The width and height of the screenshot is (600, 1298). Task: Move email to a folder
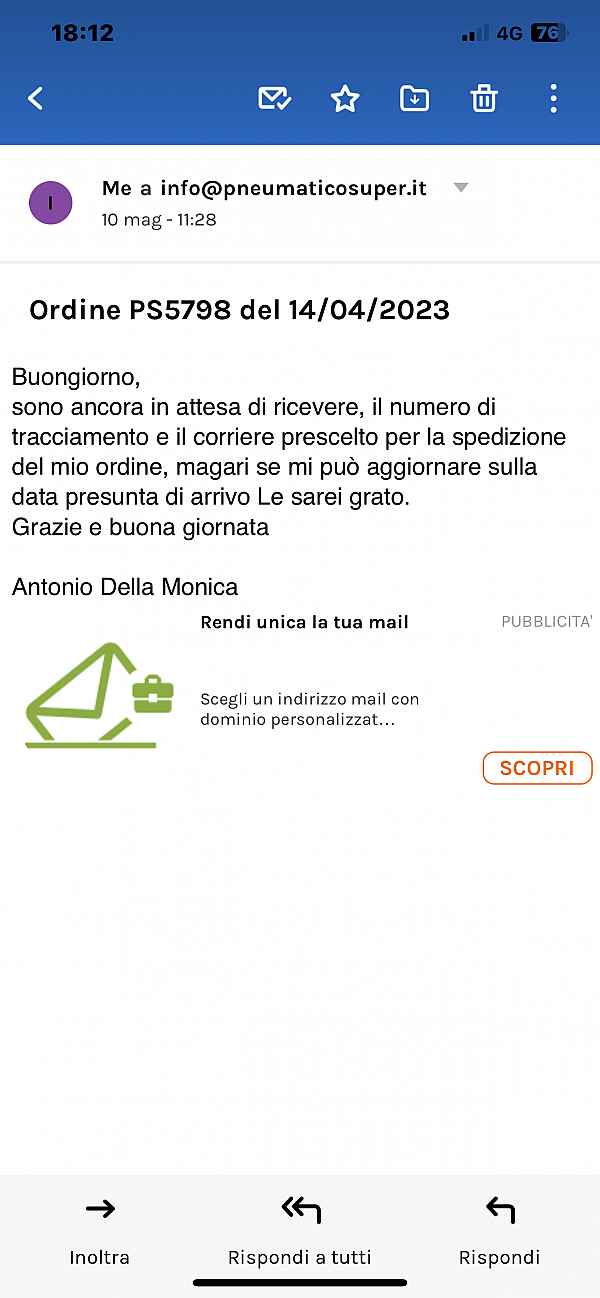point(414,98)
